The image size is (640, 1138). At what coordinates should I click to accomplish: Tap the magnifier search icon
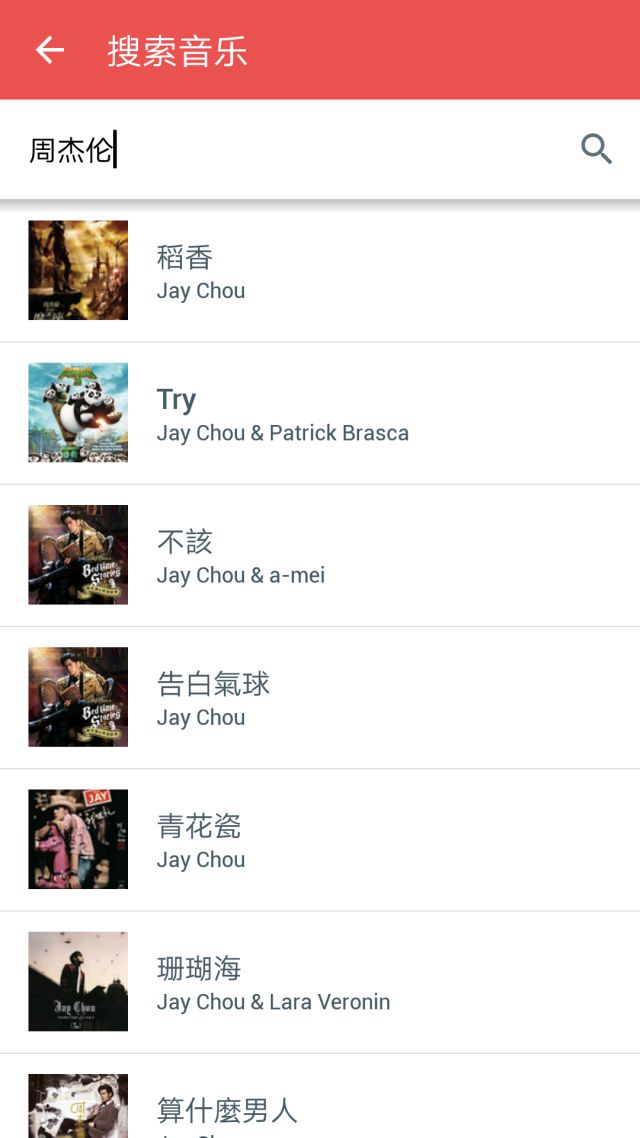(596, 150)
